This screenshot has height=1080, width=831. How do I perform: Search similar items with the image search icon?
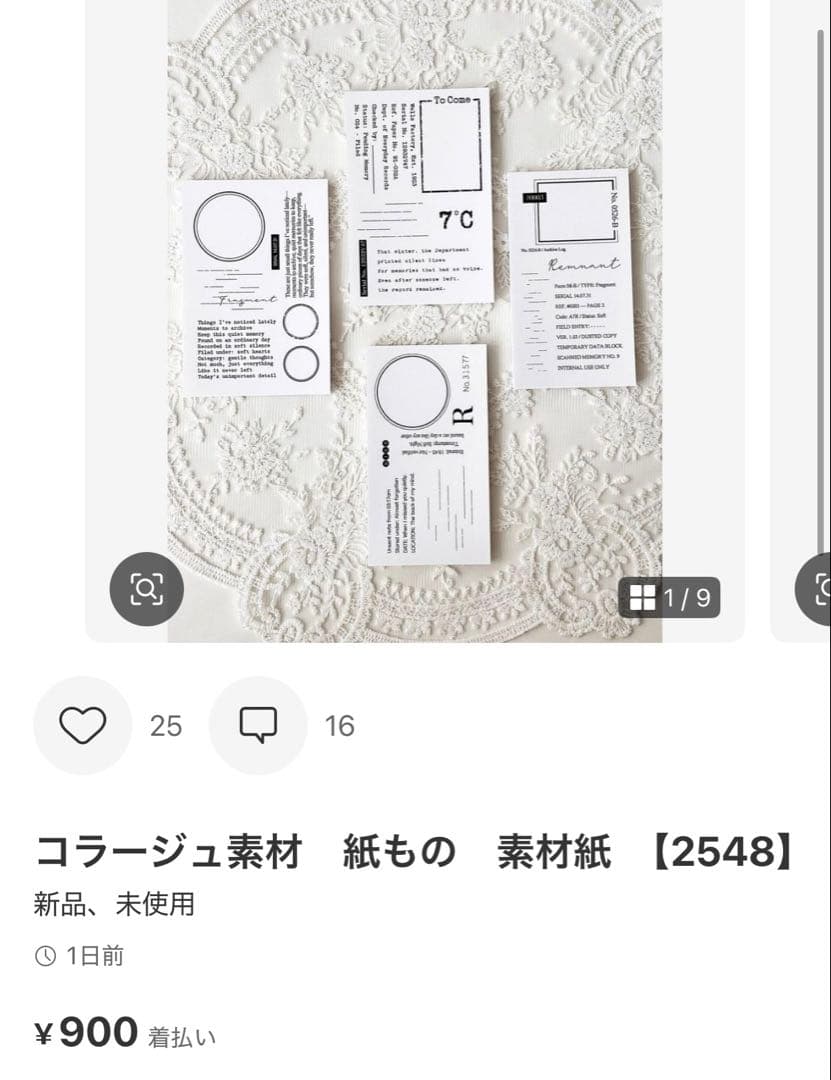tap(147, 589)
